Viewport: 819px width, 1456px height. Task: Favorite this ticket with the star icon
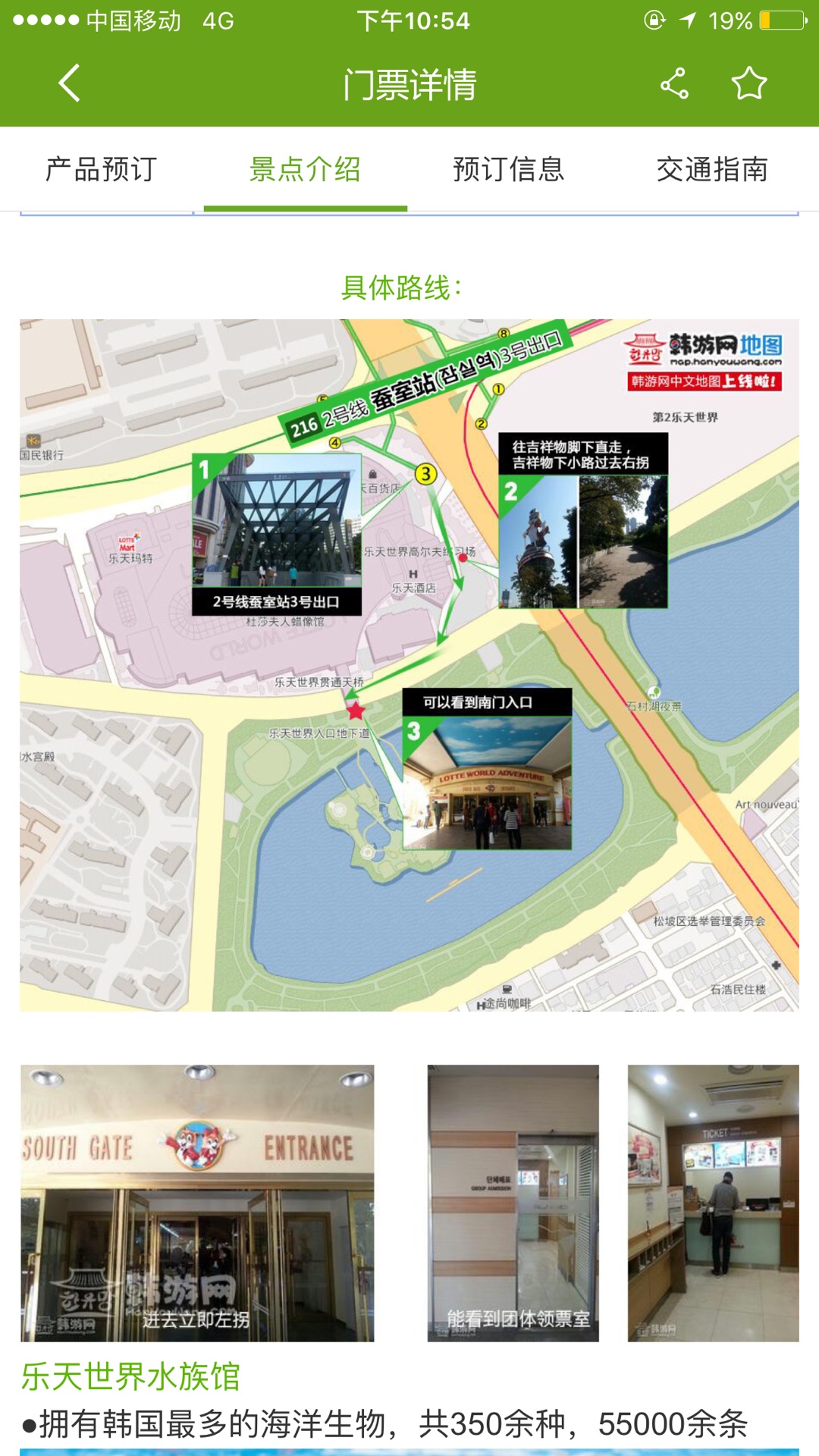pyautogui.click(x=749, y=83)
